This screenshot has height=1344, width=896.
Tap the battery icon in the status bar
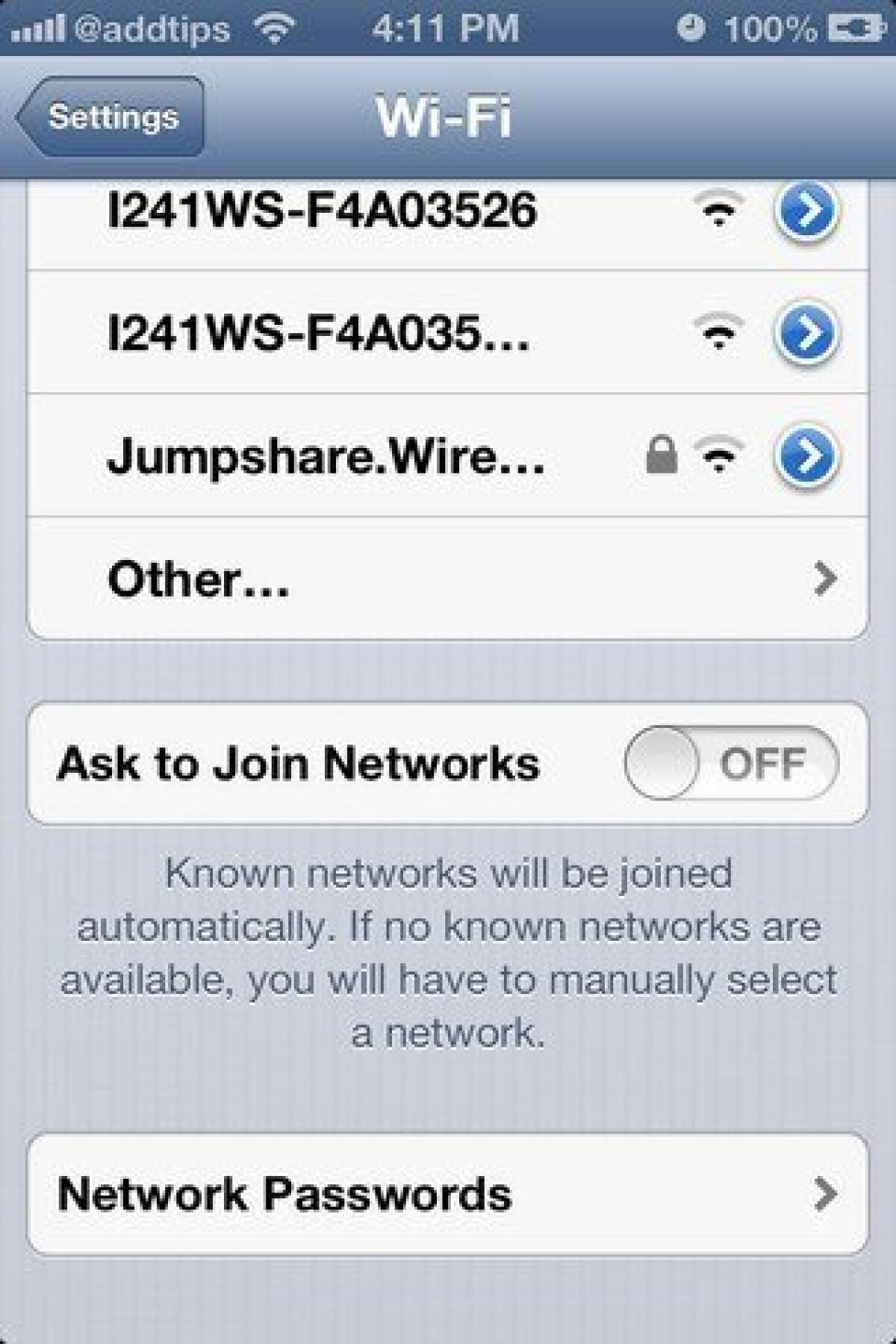[857, 26]
